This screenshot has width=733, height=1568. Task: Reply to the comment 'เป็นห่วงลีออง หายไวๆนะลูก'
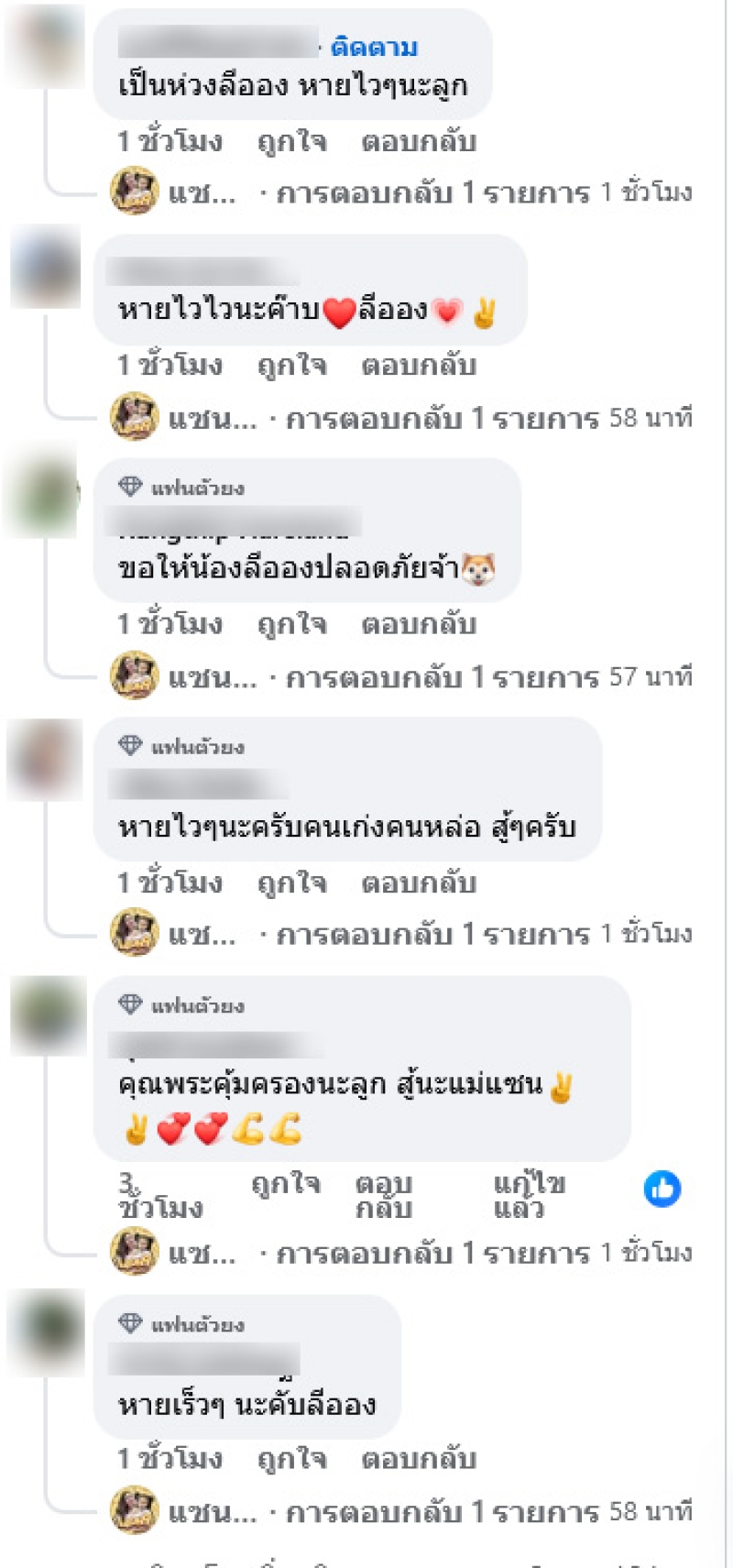pos(418,142)
